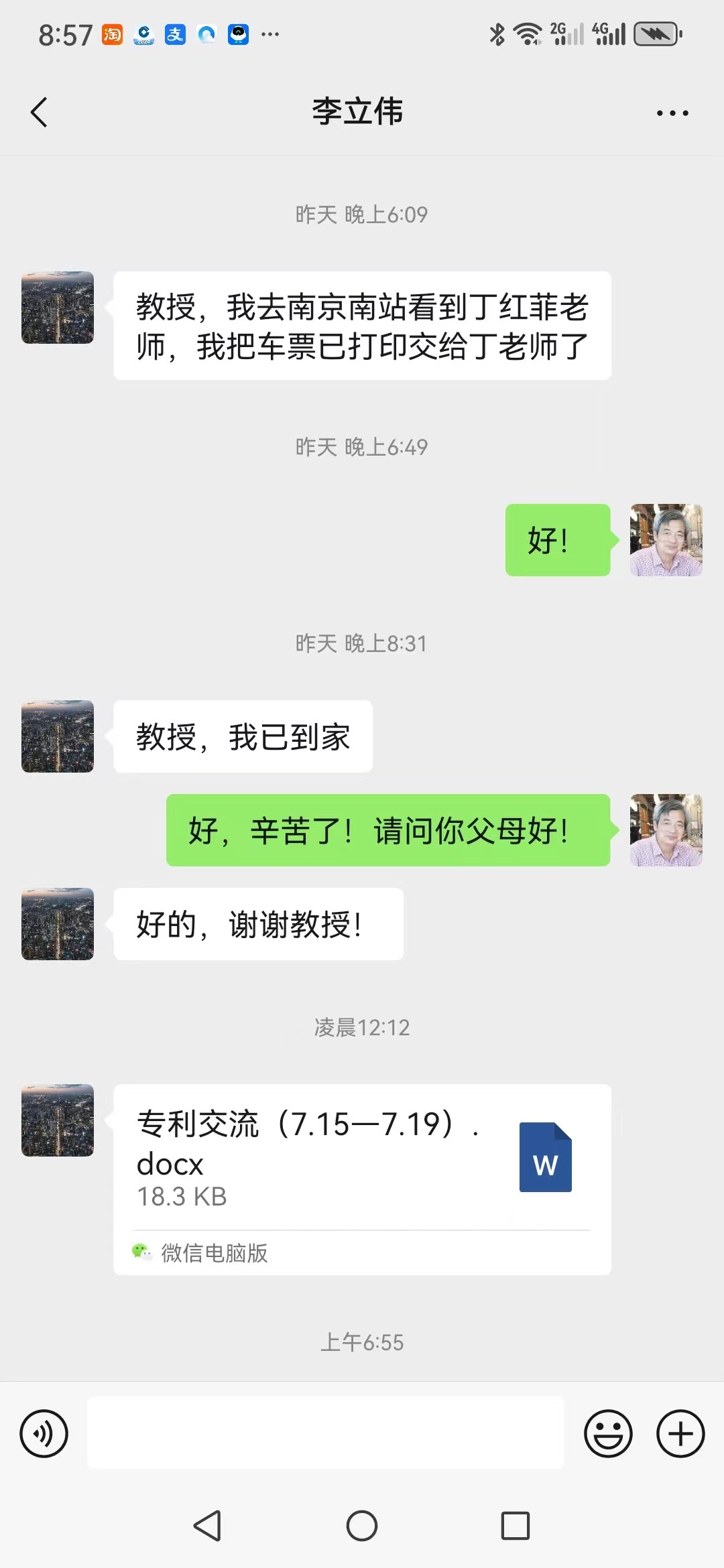Open the plus attachment menu
This screenshot has width=724, height=1568.
pos(680,1433)
